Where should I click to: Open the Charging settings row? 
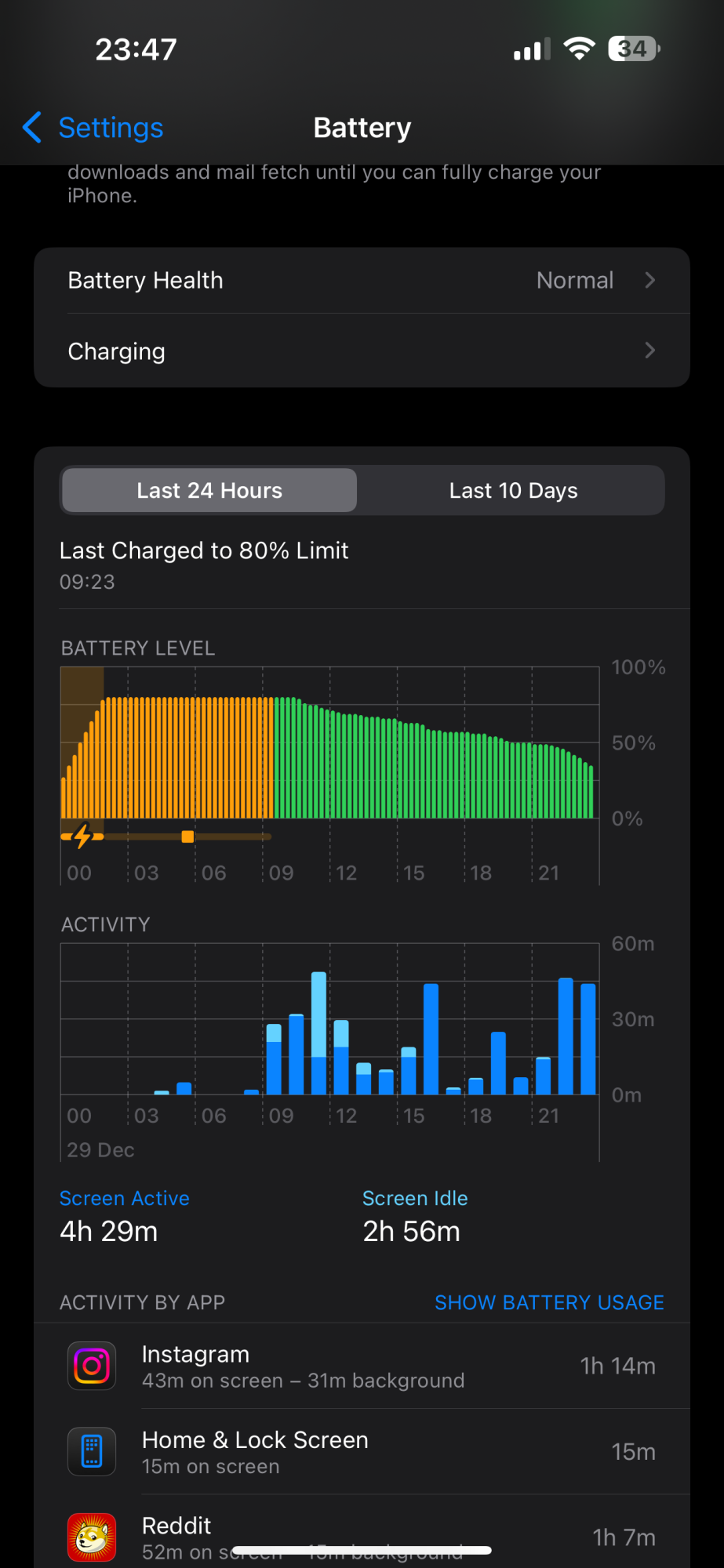[x=362, y=351]
